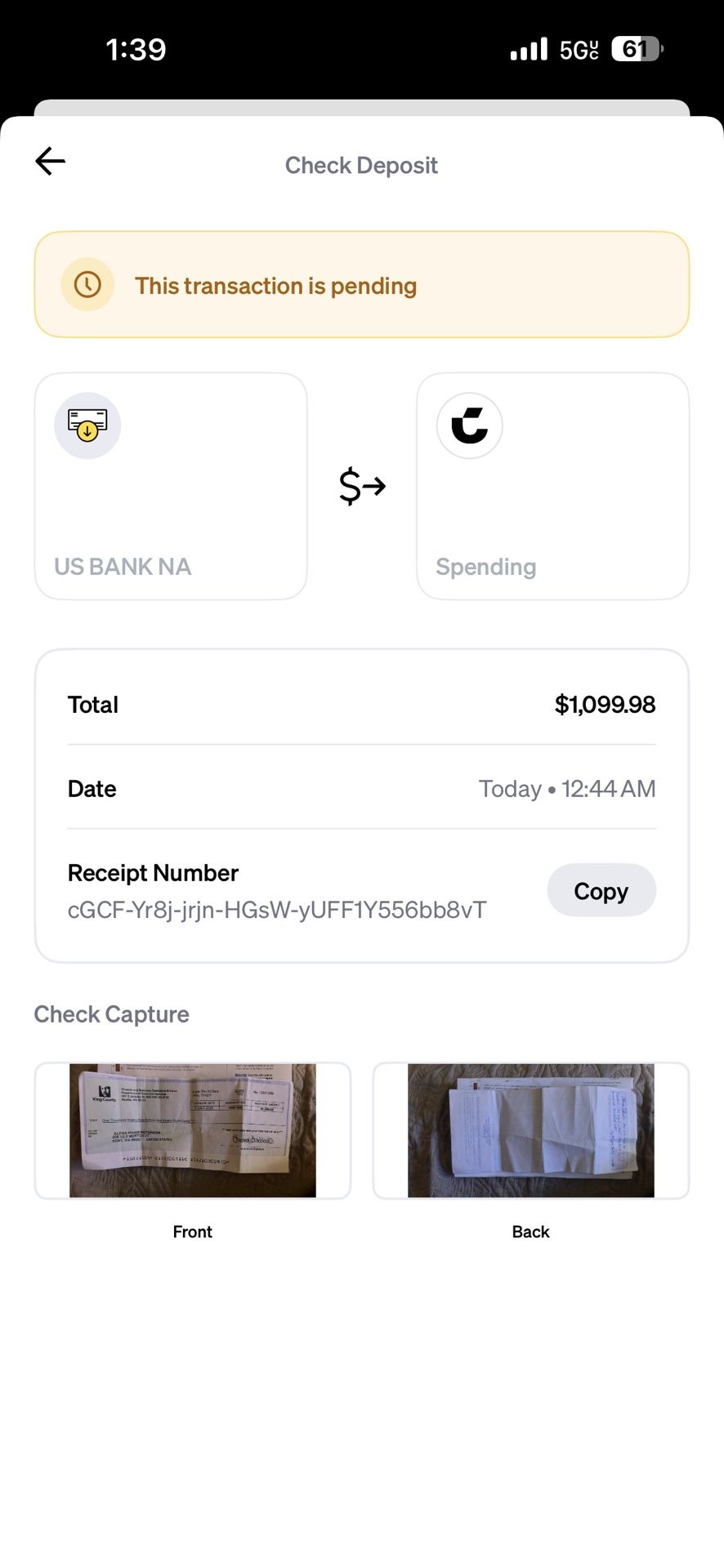Open the Back check capture image
Viewport: 724px width, 1568px height.
tap(530, 1130)
